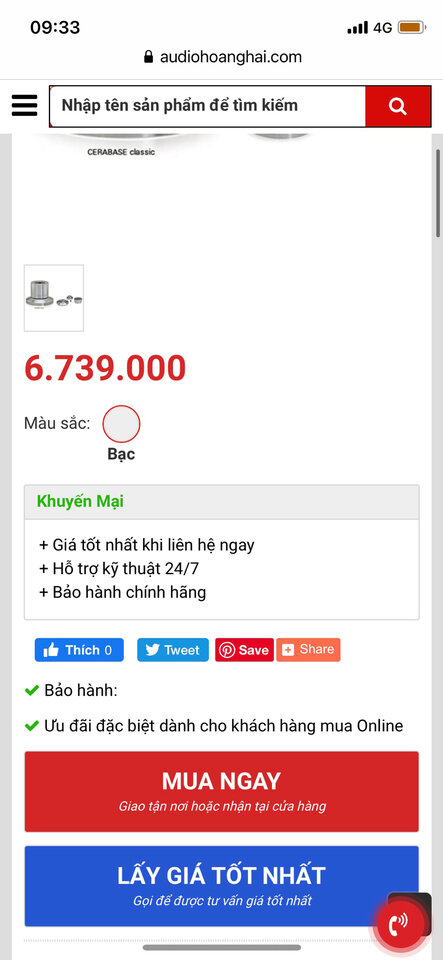Choose the Bạc color swatch

pyautogui.click(x=121, y=424)
